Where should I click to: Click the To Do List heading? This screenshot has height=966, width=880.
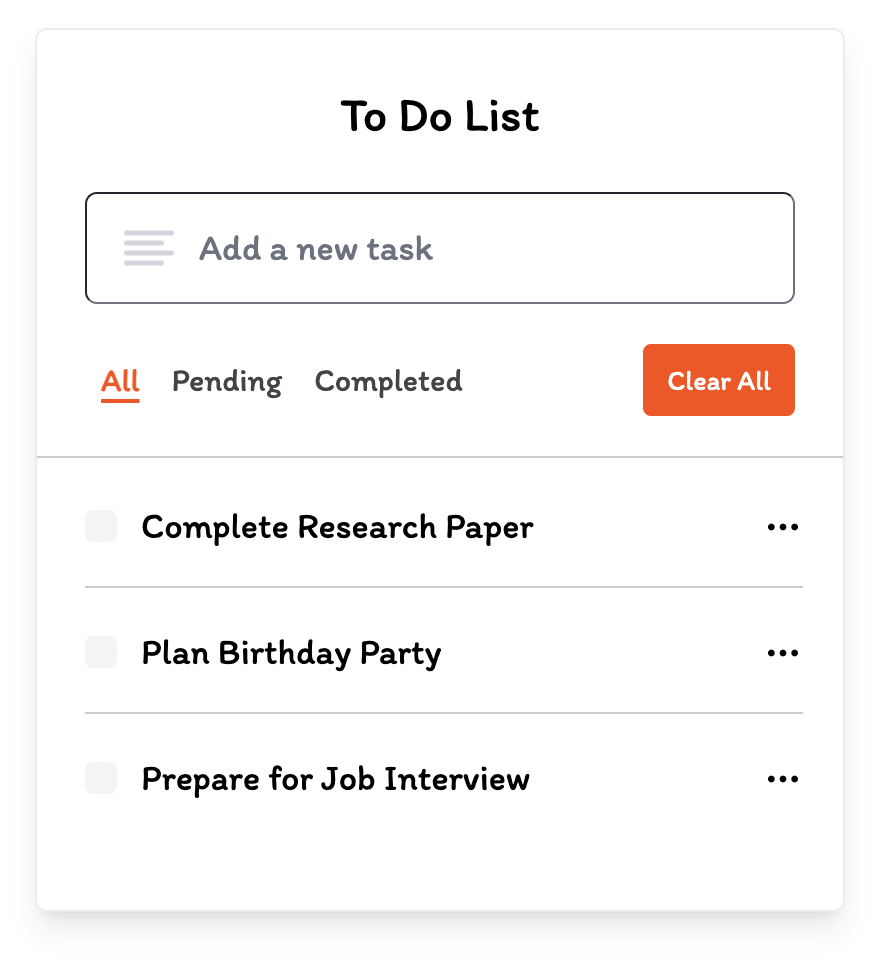[x=439, y=116]
